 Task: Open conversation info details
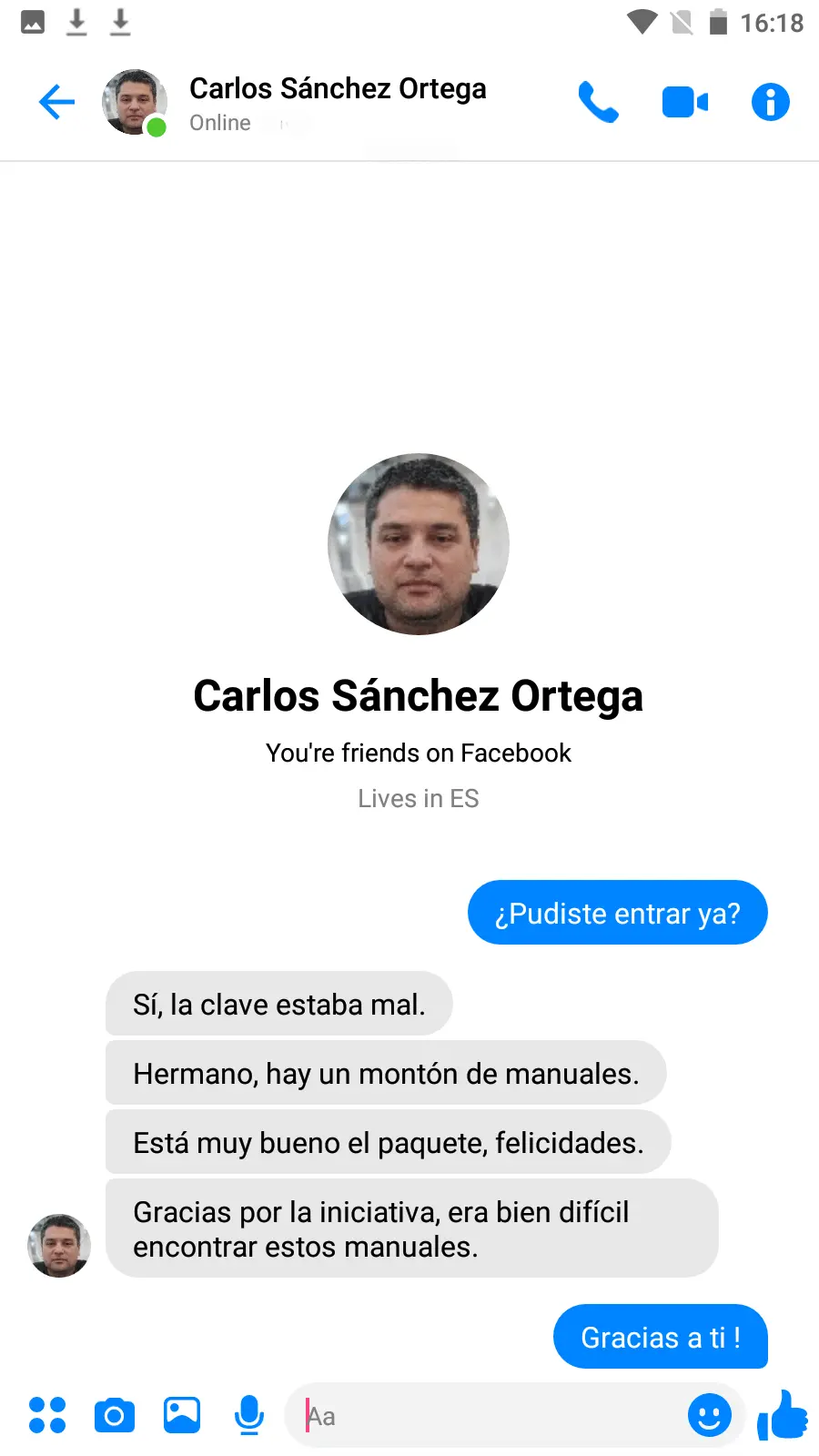point(770,102)
